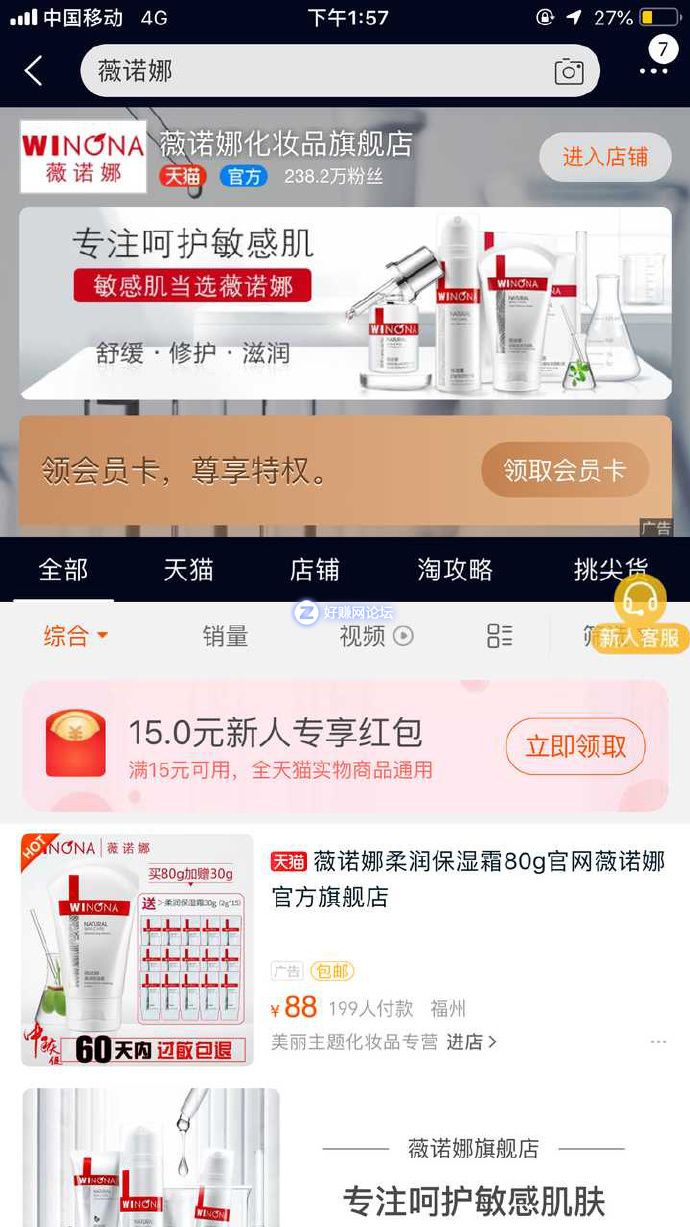Claim a membership card with 领取会员卡

564,470
